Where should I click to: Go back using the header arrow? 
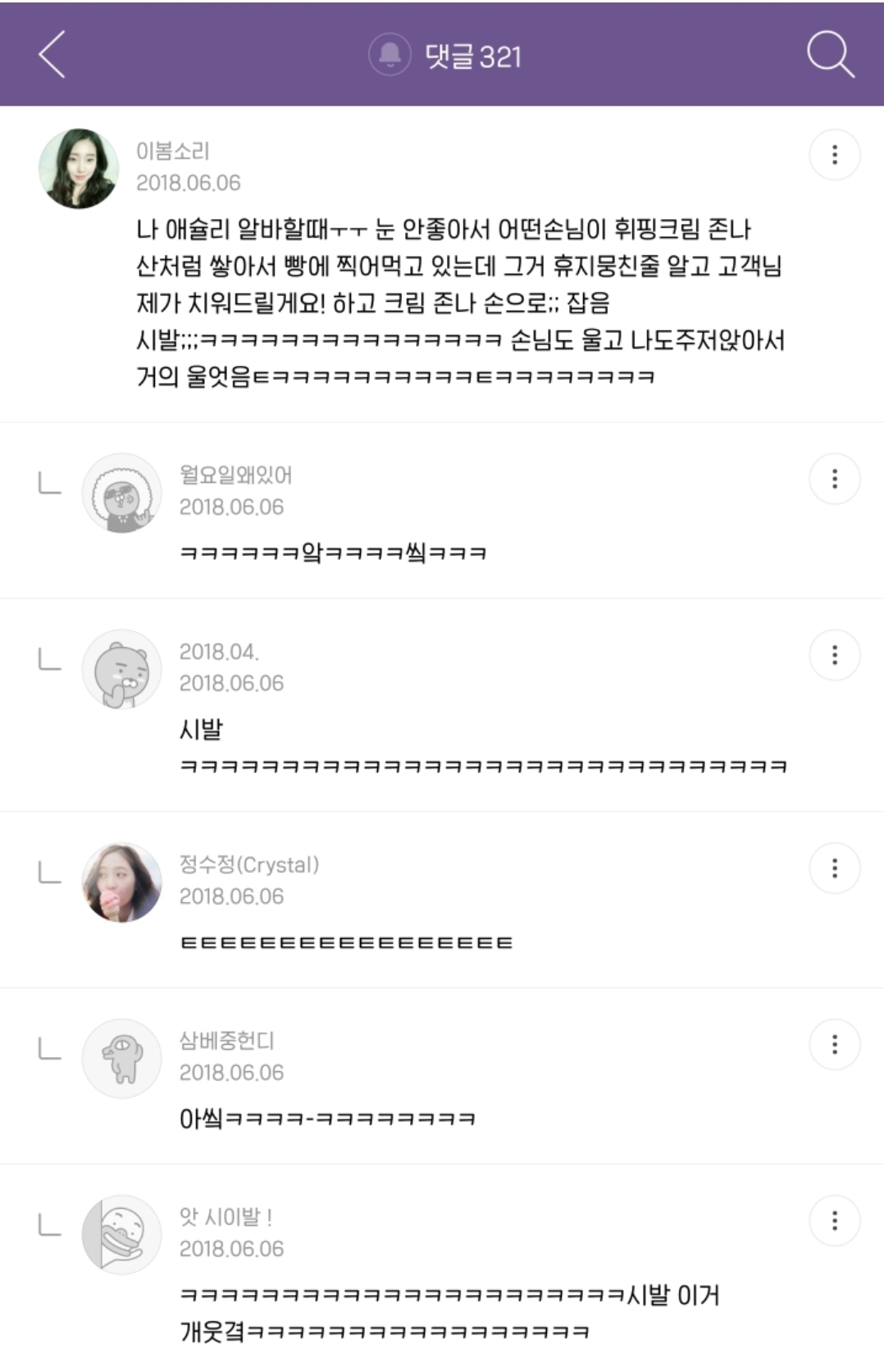[52, 55]
